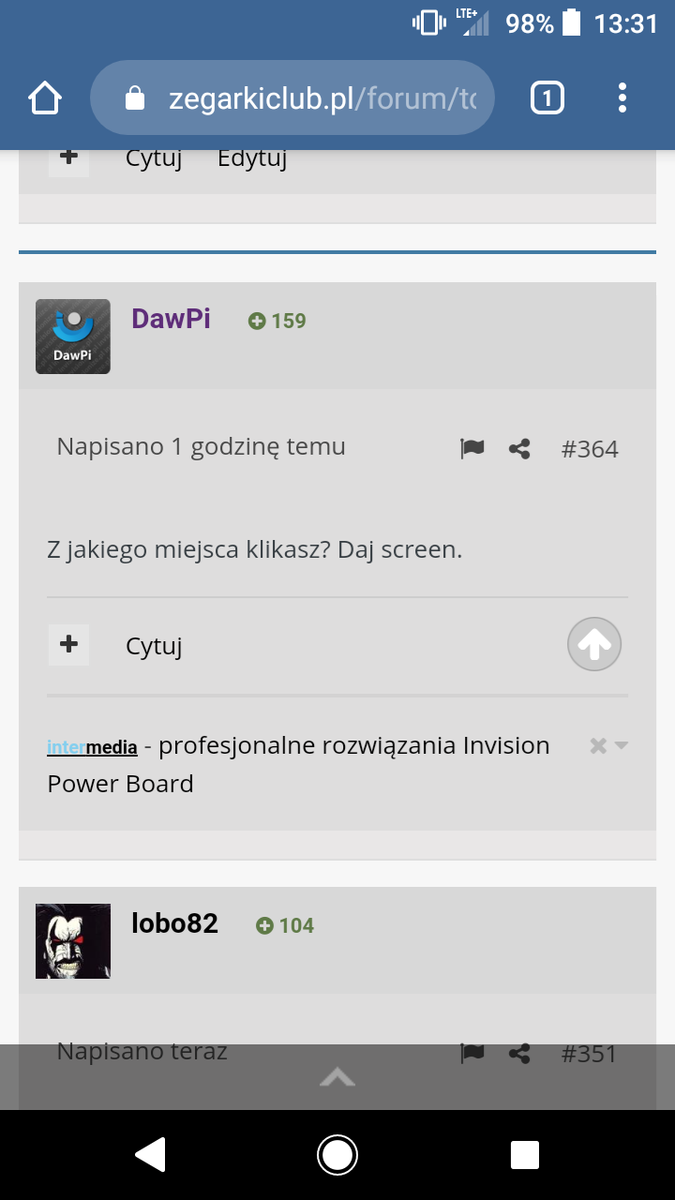The image size is (675, 1200).
Task: Upvote DawPi's post with the arrow
Action: [595, 645]
